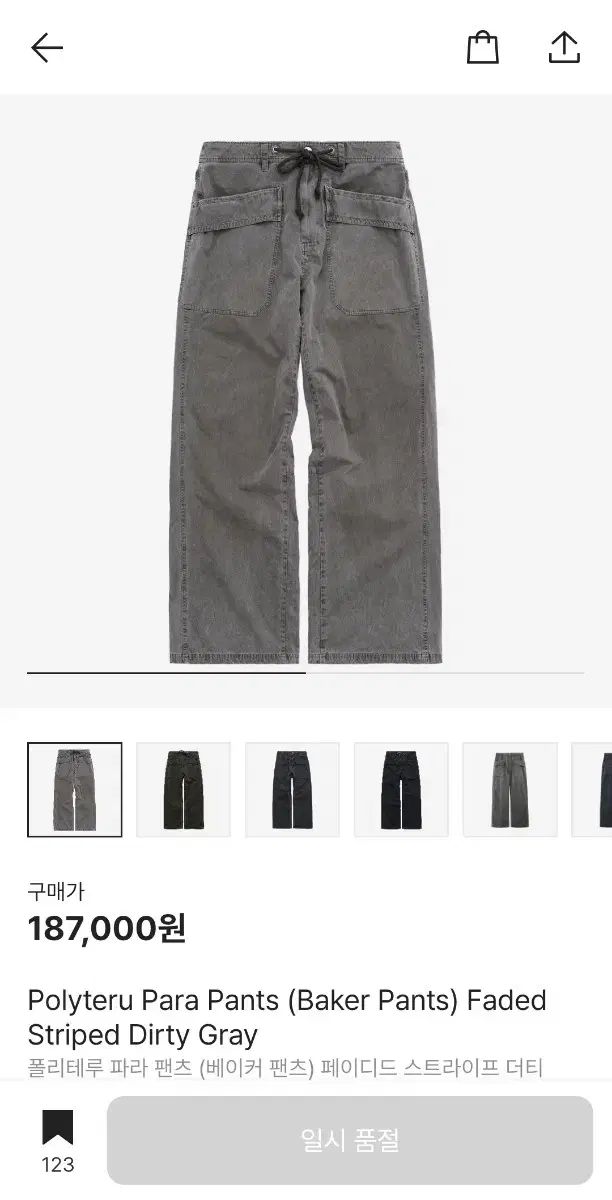Image resolution: width=612 pixels, height=1200 pixels.
Task: Go back with the arrow icon
Action: coord(47,47)
